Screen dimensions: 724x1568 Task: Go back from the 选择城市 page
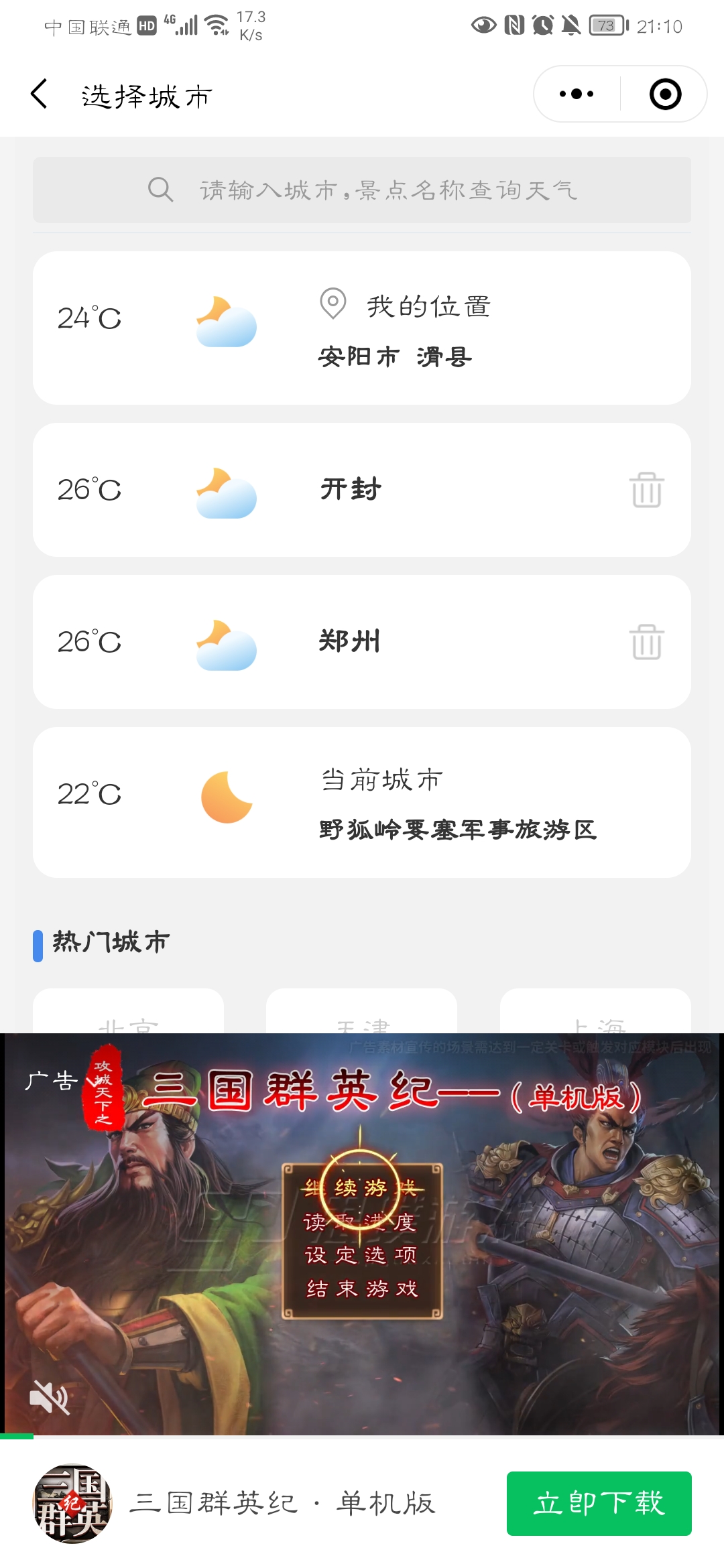coord(40,94)
